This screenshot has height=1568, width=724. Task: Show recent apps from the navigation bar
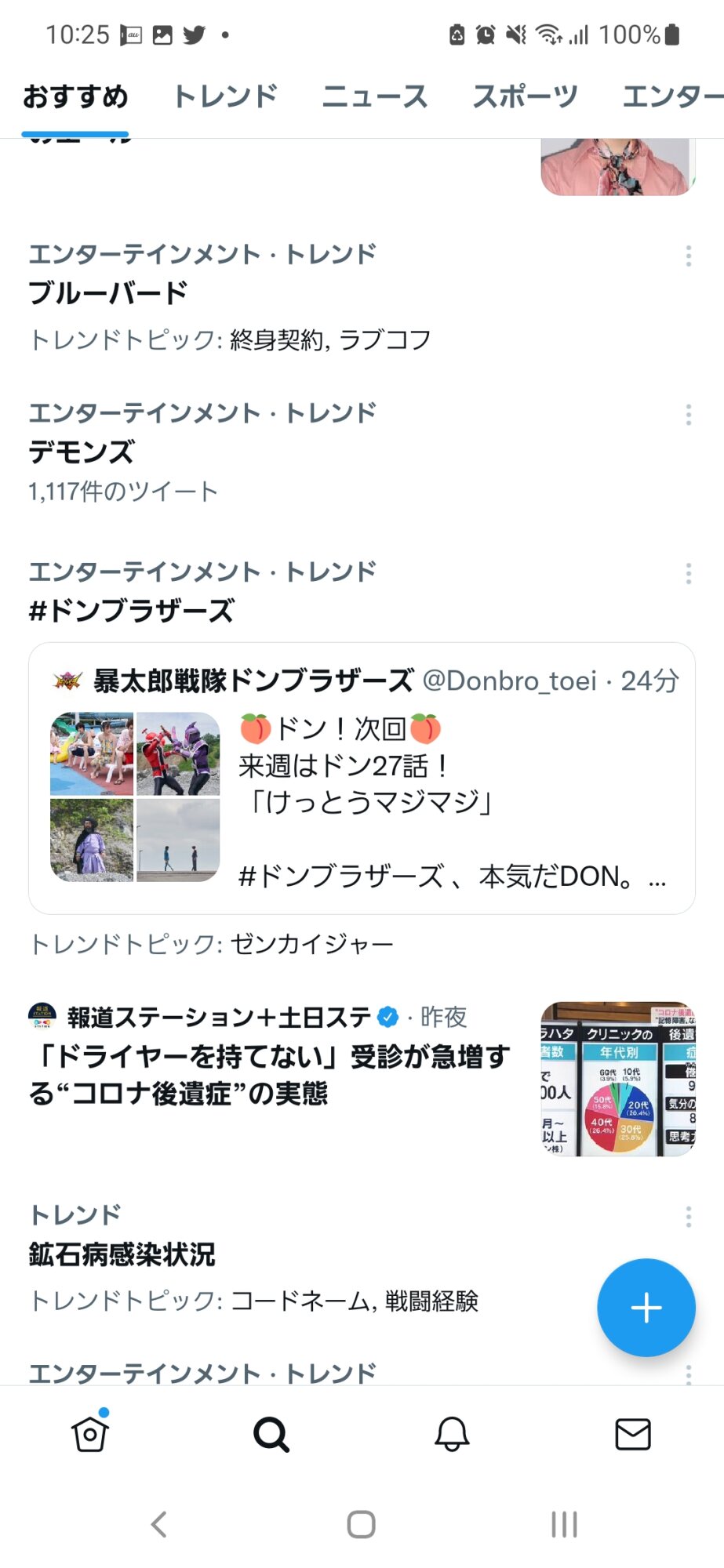[x=564, y=1525]
